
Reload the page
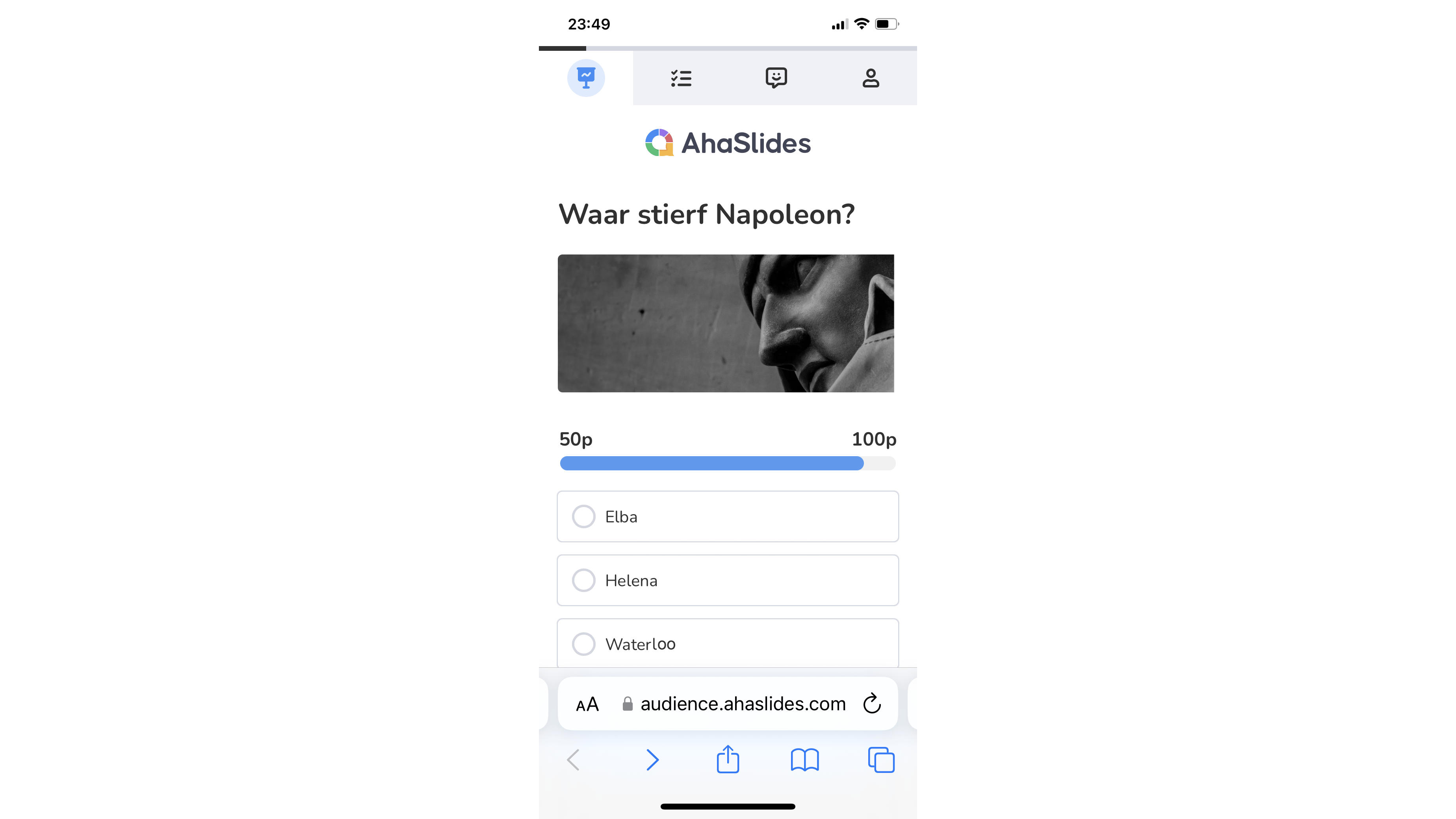click(x=871, y=704)
